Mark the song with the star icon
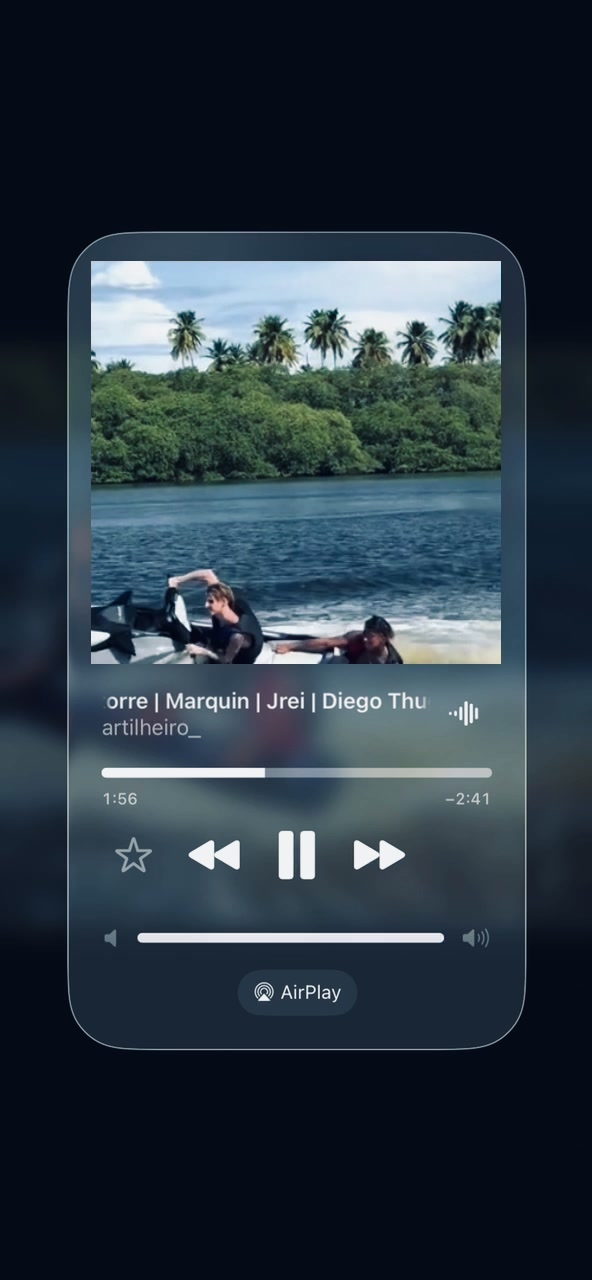592x1280 pixels. pyautogui.click(x=133, y=856)
